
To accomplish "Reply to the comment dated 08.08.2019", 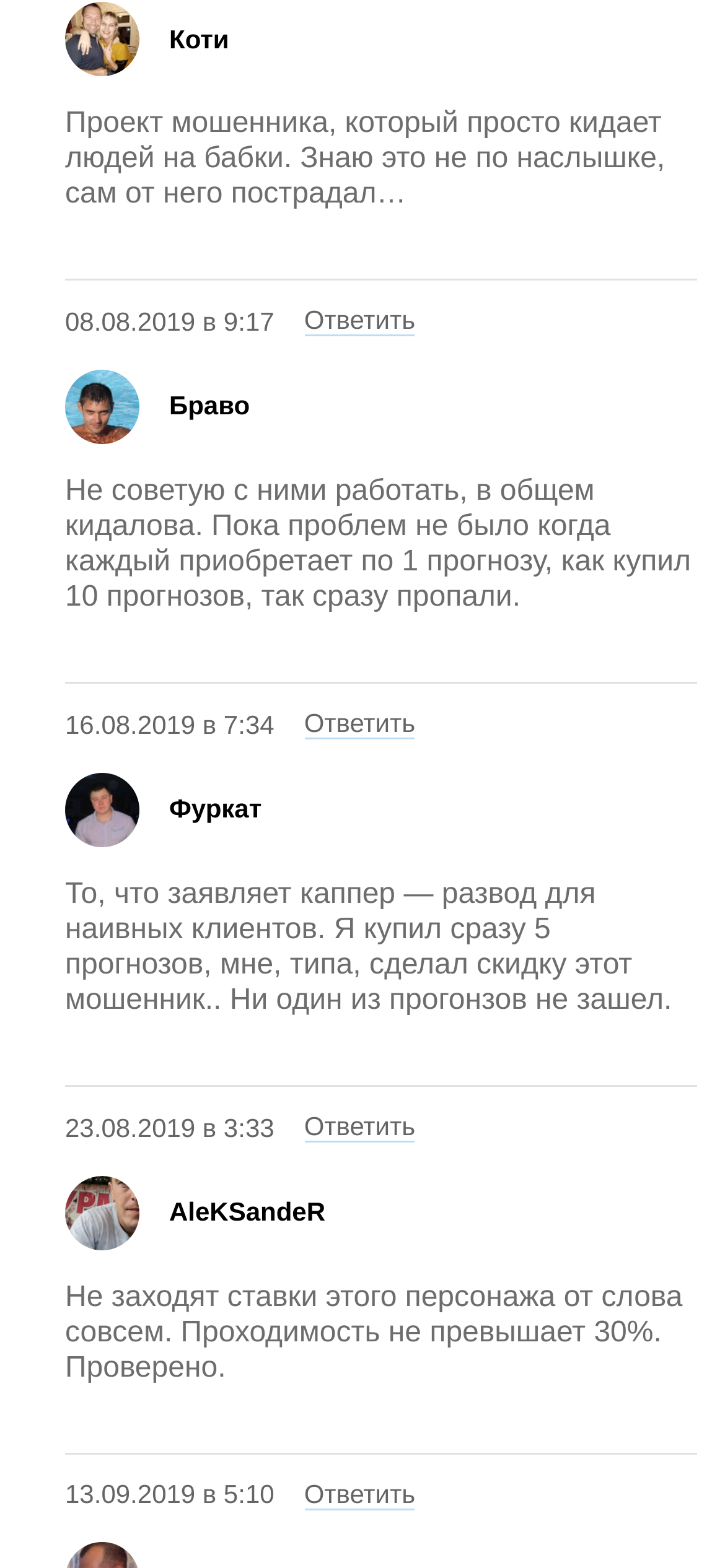I will (359, 321).
